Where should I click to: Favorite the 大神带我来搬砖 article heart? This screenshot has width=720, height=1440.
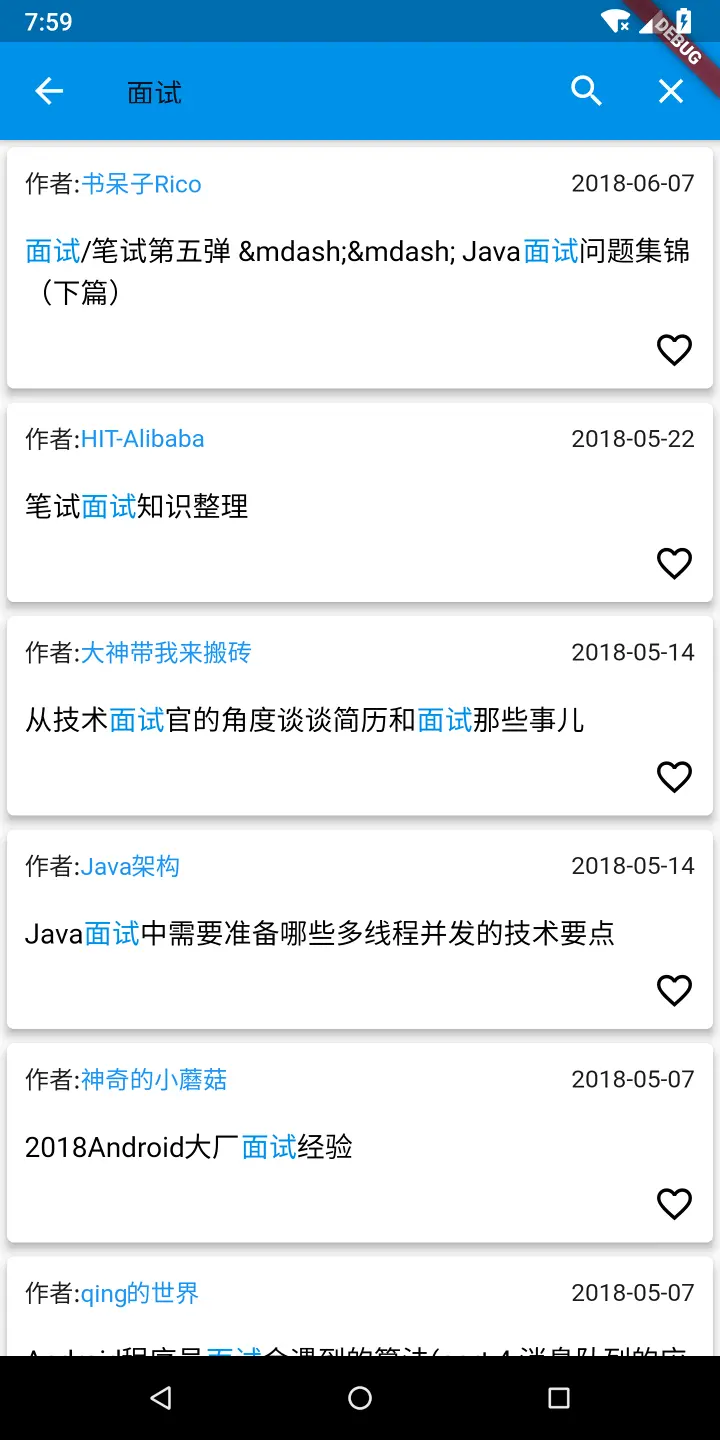tap(674, 777)
